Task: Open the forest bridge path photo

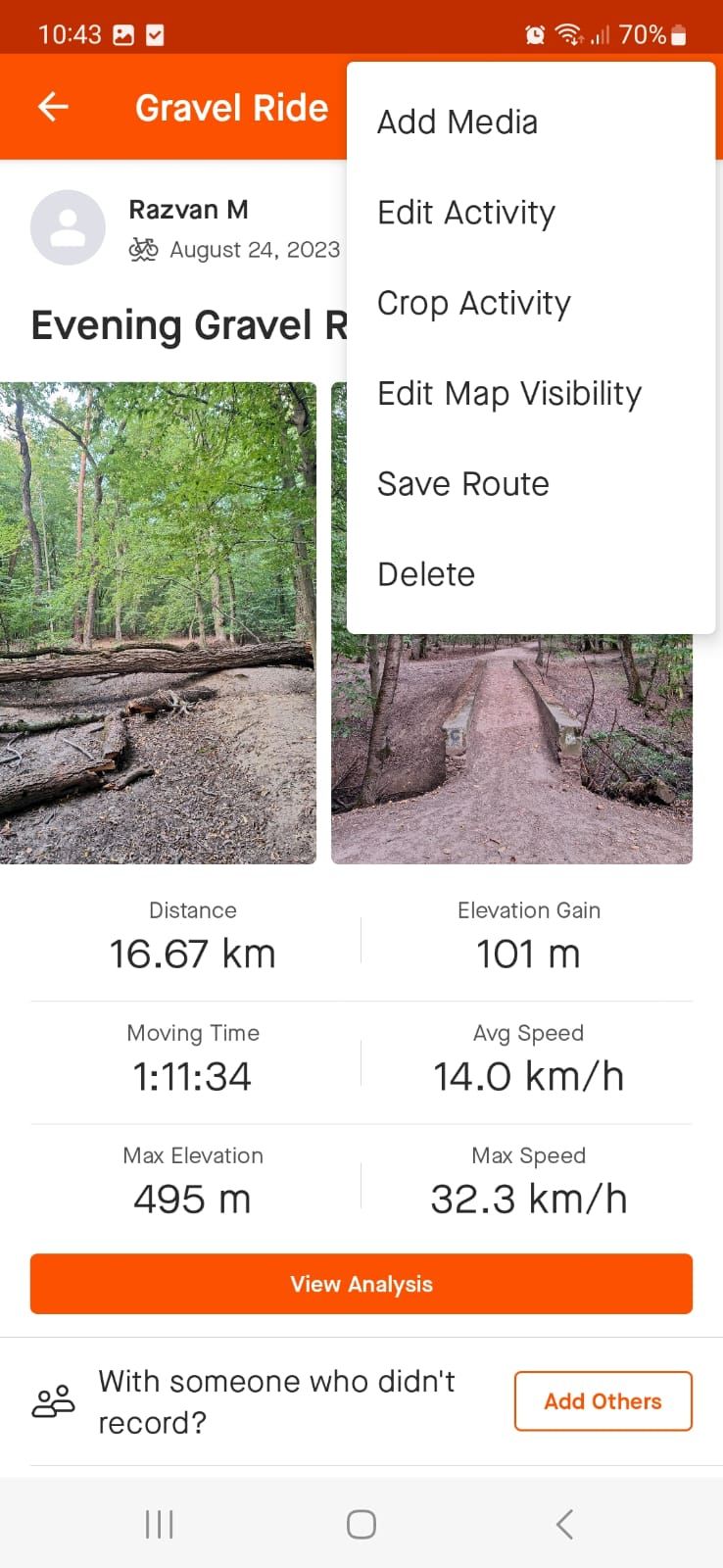Action: tap(511, 751)
